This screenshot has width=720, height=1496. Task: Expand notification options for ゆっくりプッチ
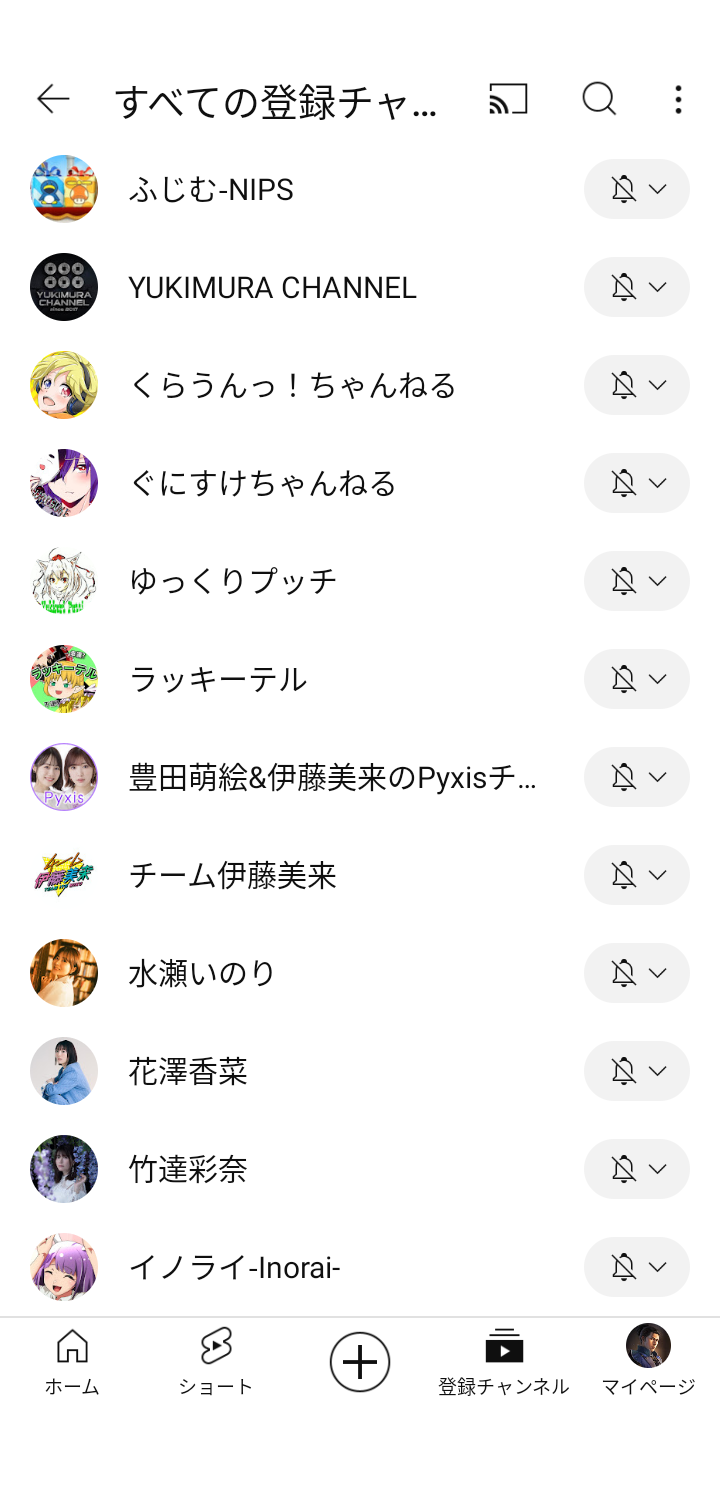(637, 581)
